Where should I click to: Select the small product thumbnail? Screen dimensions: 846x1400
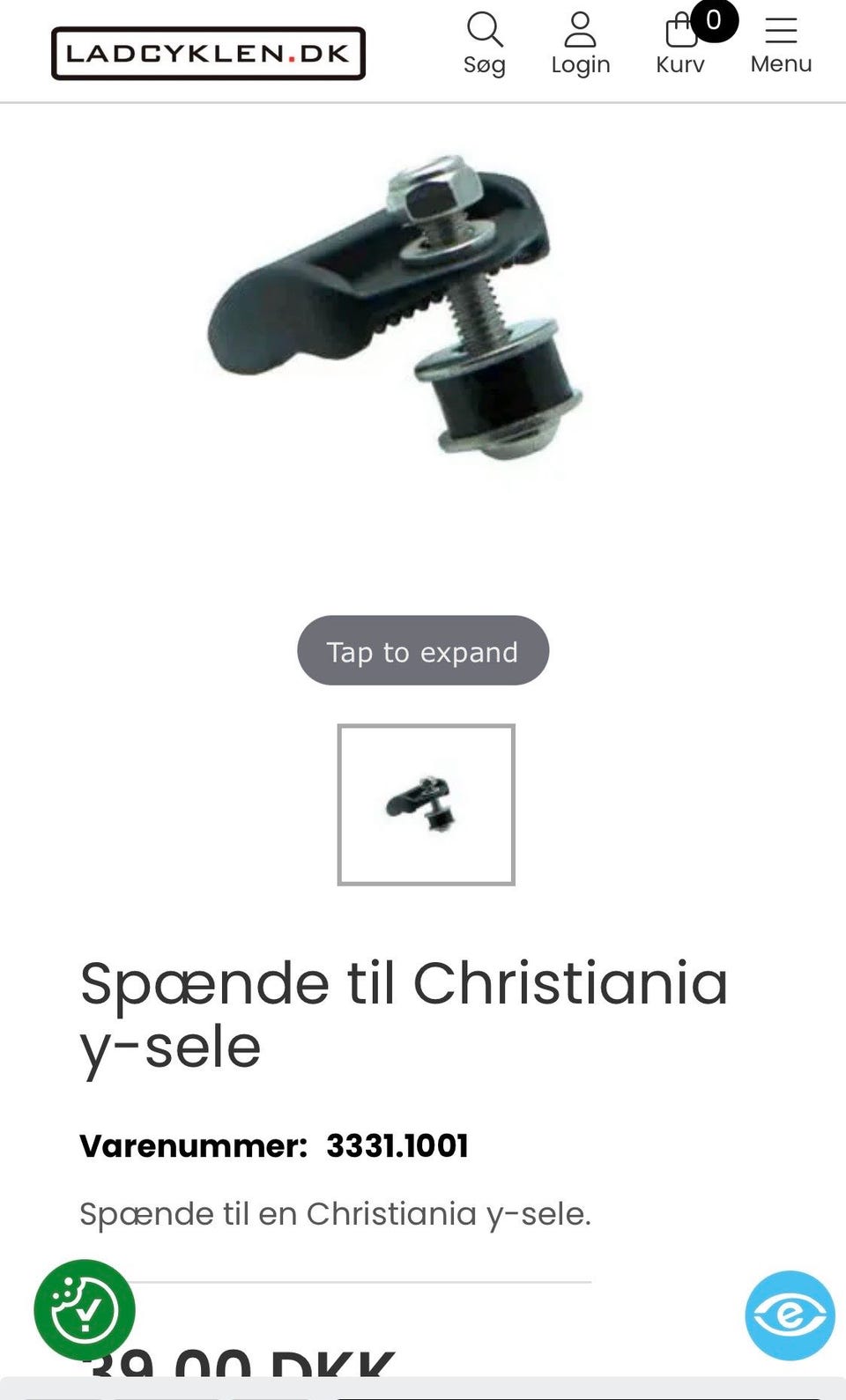(426, 804)
